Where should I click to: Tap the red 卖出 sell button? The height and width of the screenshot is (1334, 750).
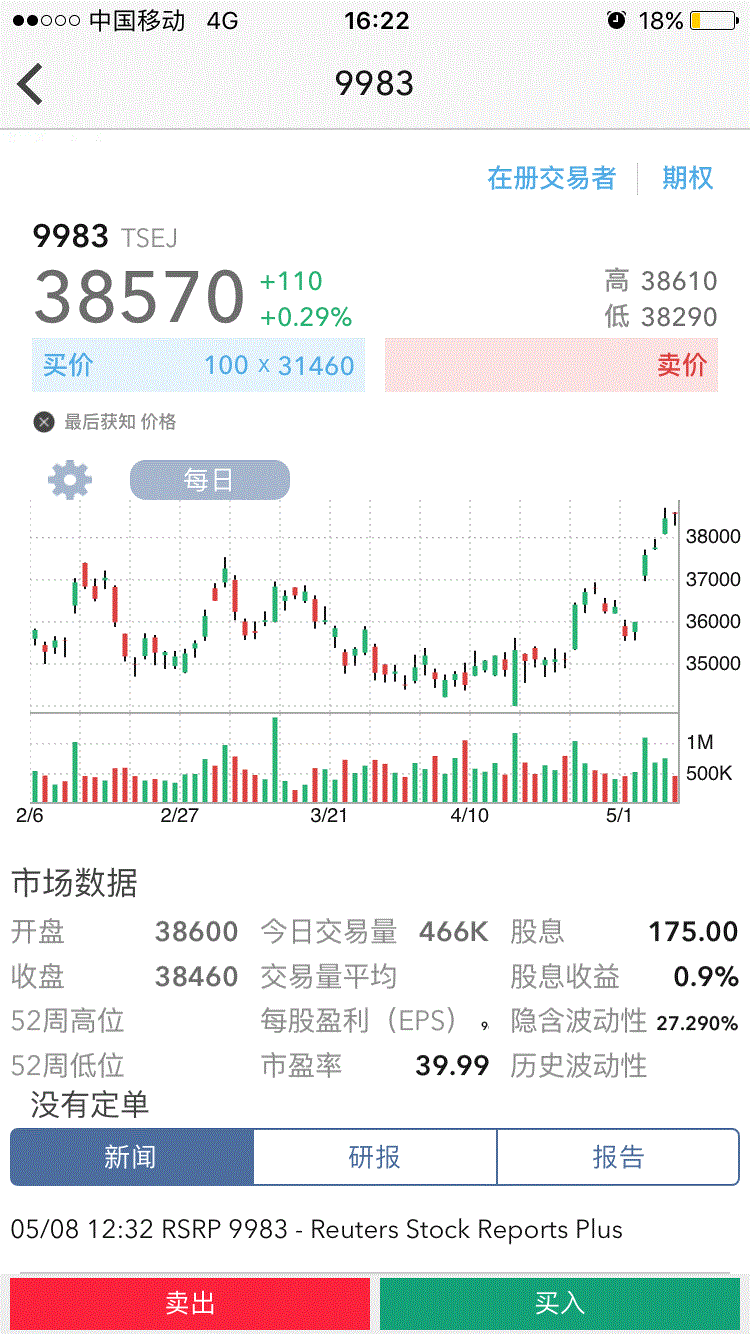pyautogui.click(x=190, y=1304)
